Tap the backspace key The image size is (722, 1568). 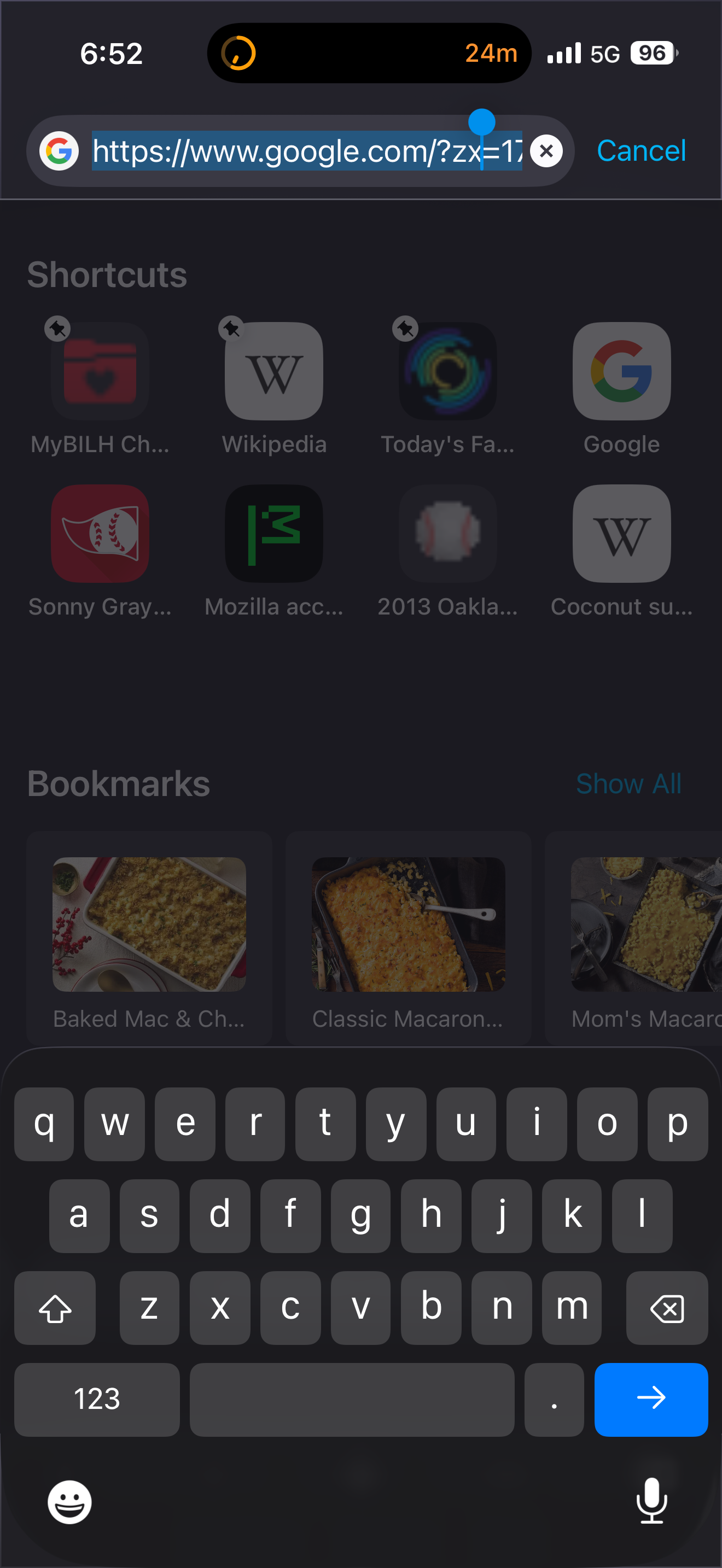pos(667,1308)
